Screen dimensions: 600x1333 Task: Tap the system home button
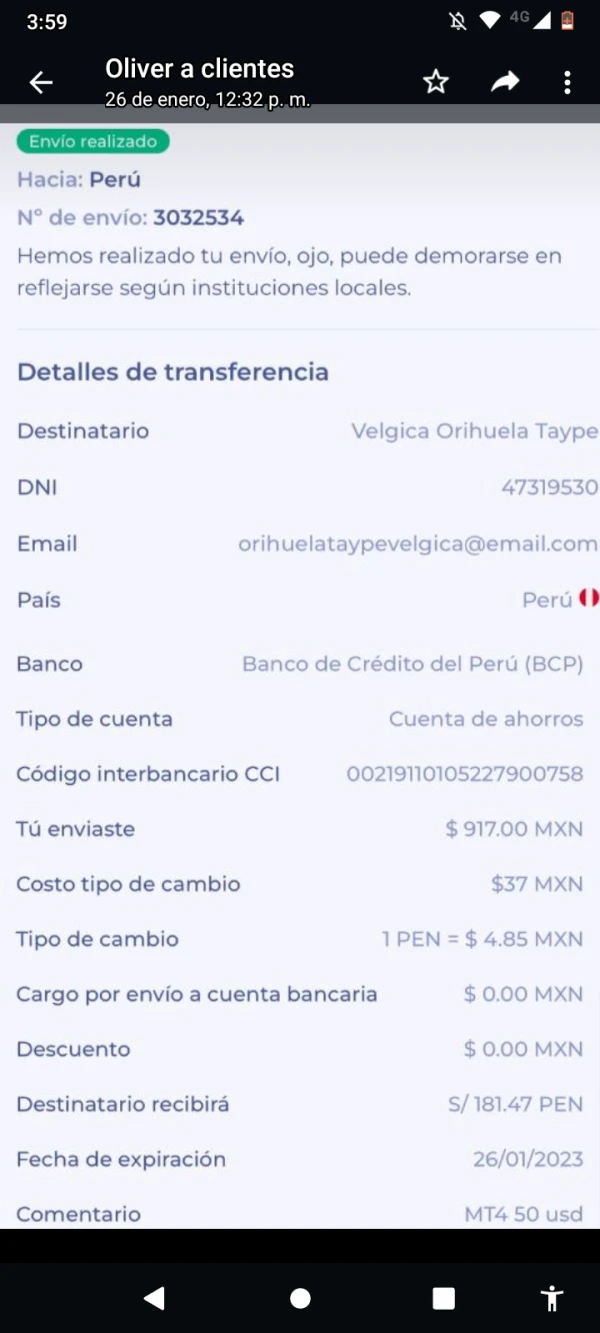(x=300, y=1298)
